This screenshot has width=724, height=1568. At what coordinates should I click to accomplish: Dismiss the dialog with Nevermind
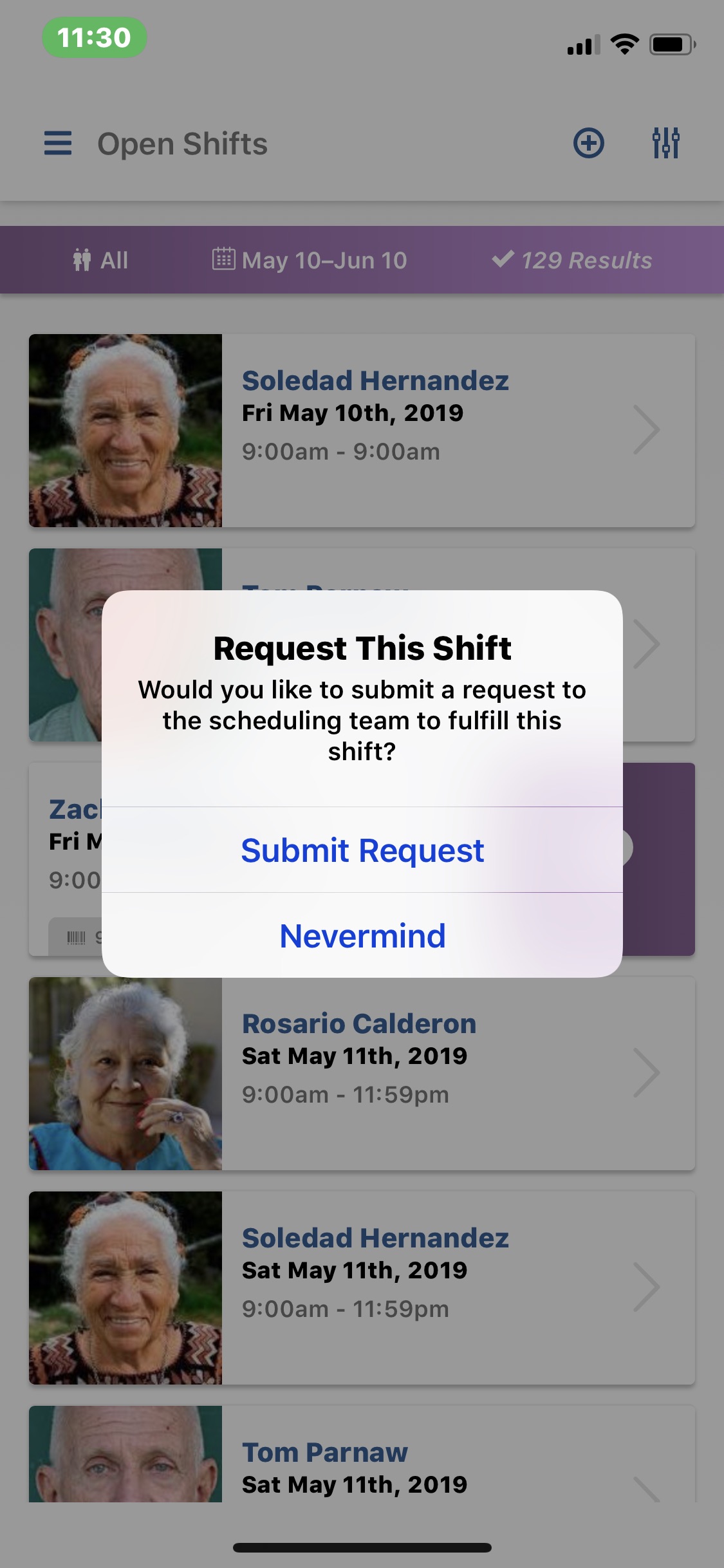[x=362, y=935]
